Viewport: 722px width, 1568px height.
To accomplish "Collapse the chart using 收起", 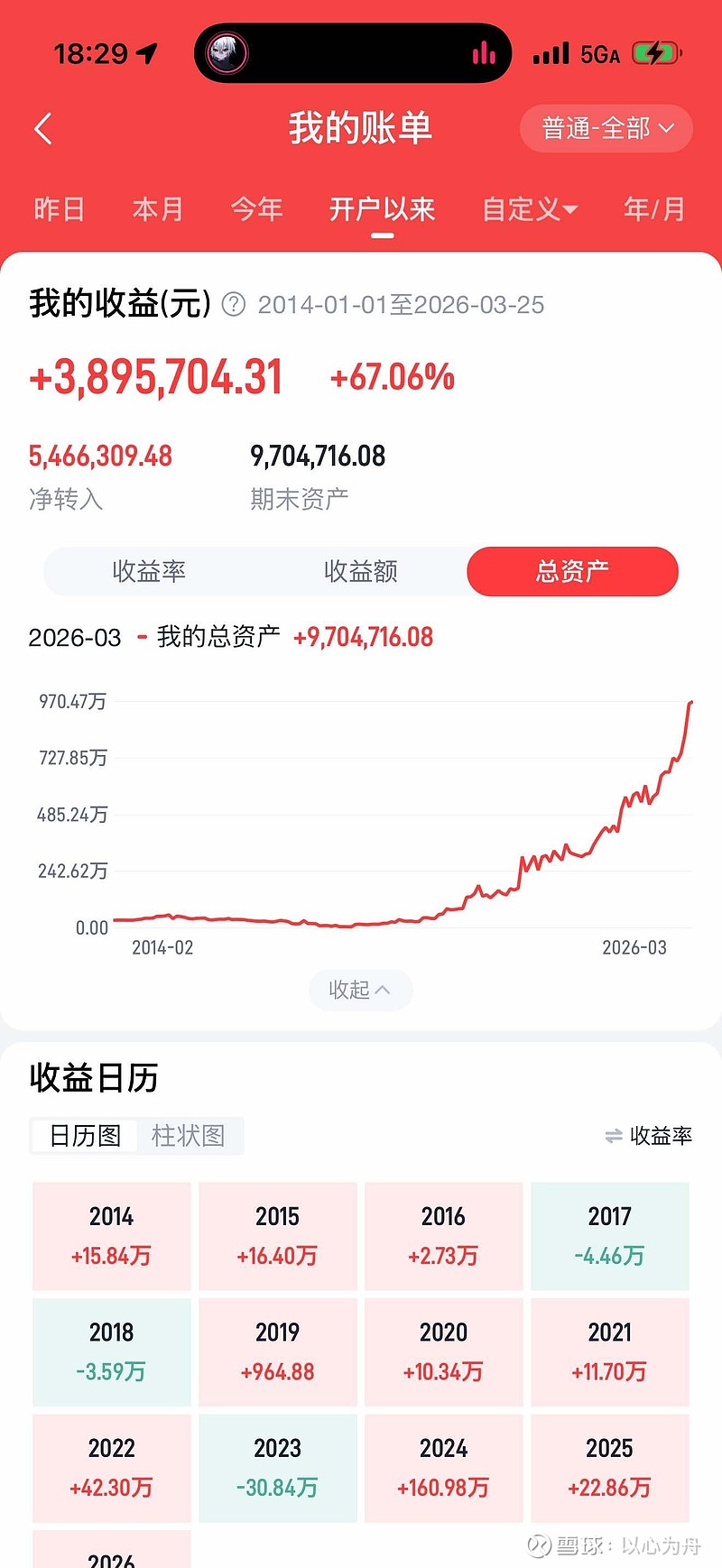I will coord(360,990).
